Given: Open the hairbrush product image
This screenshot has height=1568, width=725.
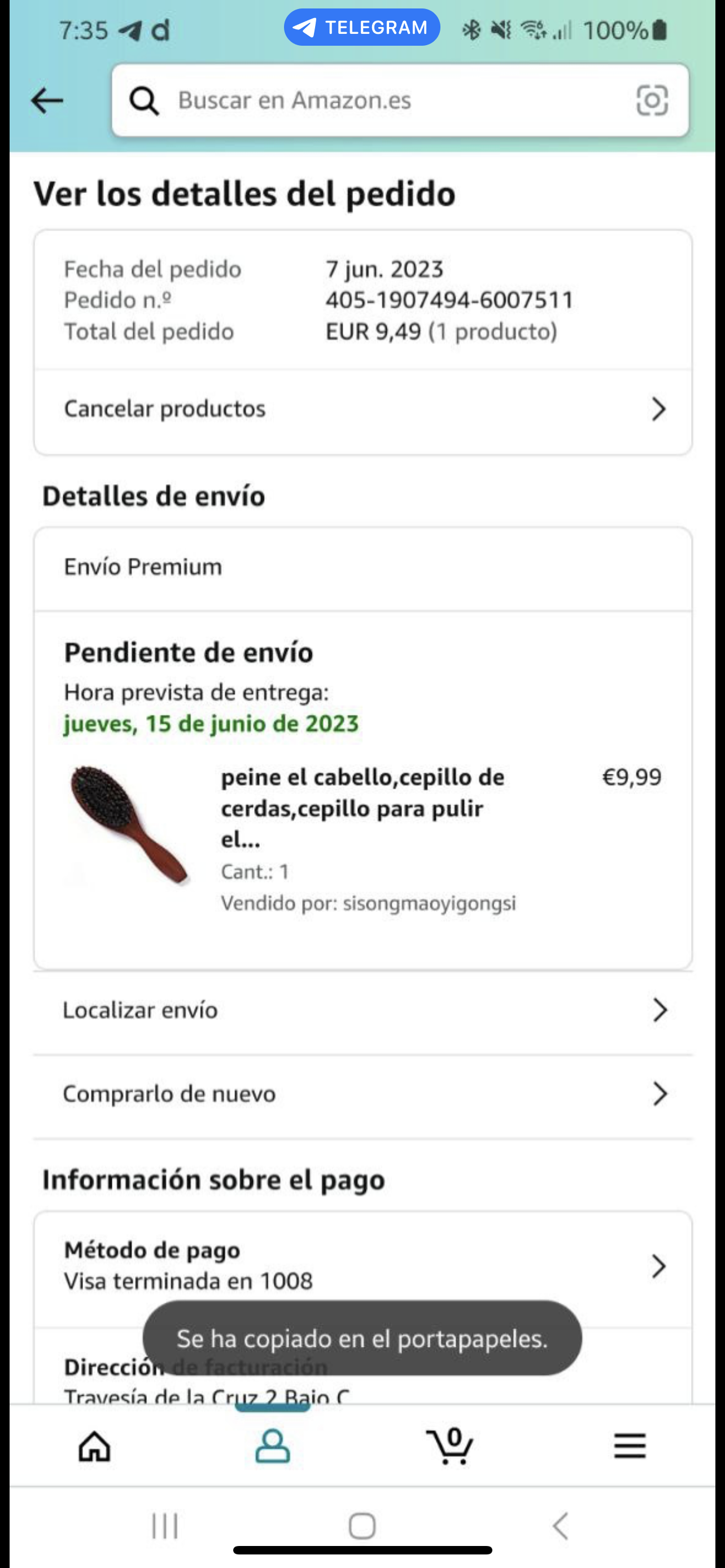Looking at the screenshot, I should point(129,825).
